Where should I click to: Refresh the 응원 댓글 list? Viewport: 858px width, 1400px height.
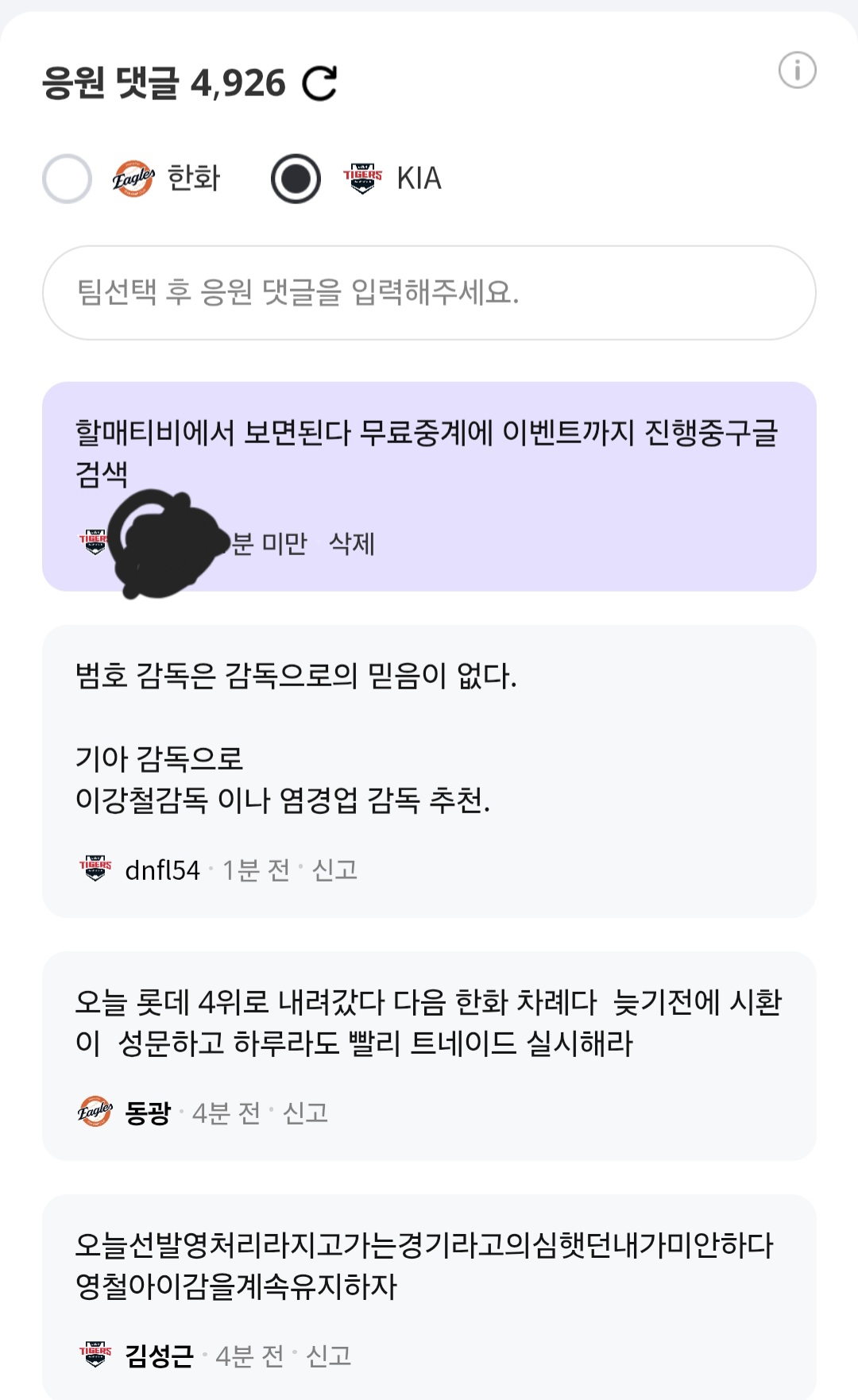coord(320,83)
